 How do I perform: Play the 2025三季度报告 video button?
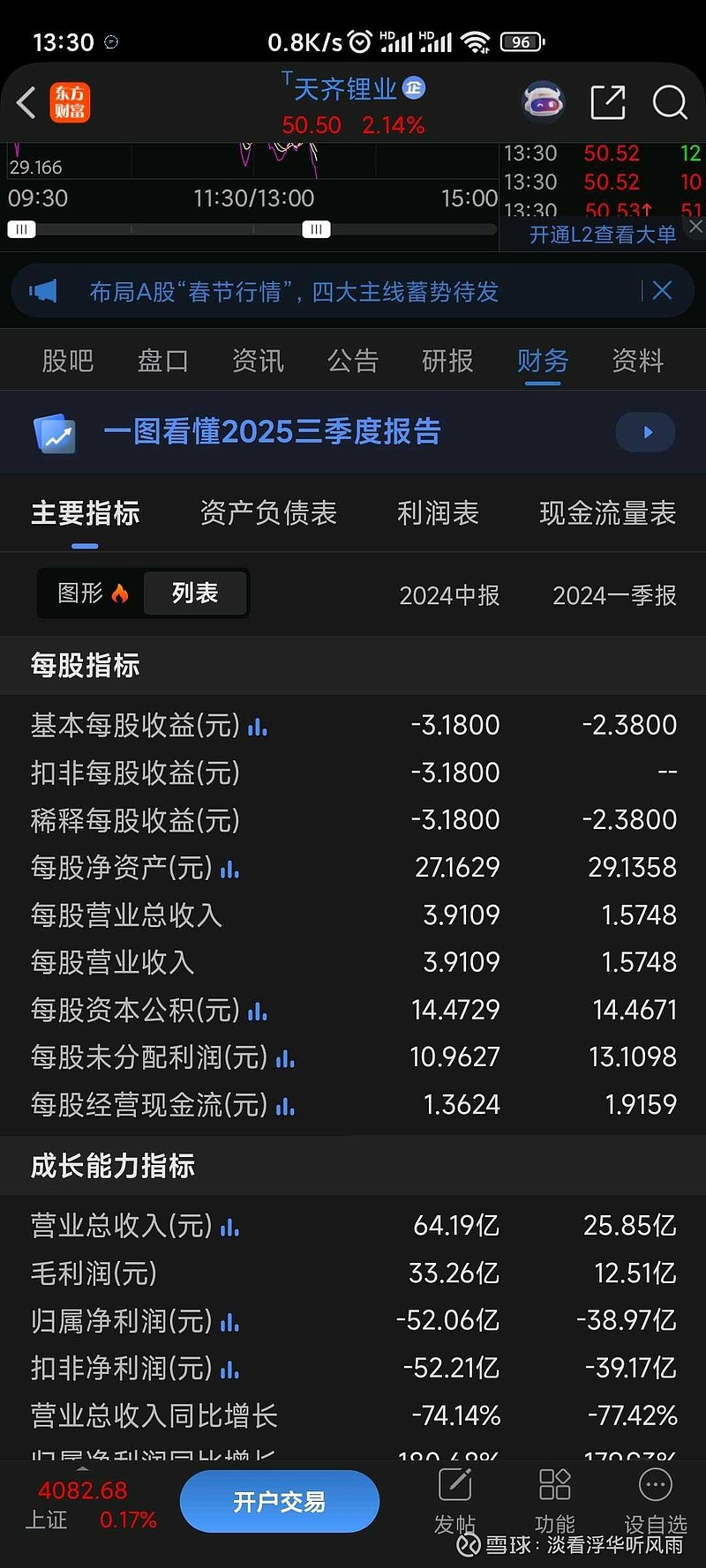point(645,432)
